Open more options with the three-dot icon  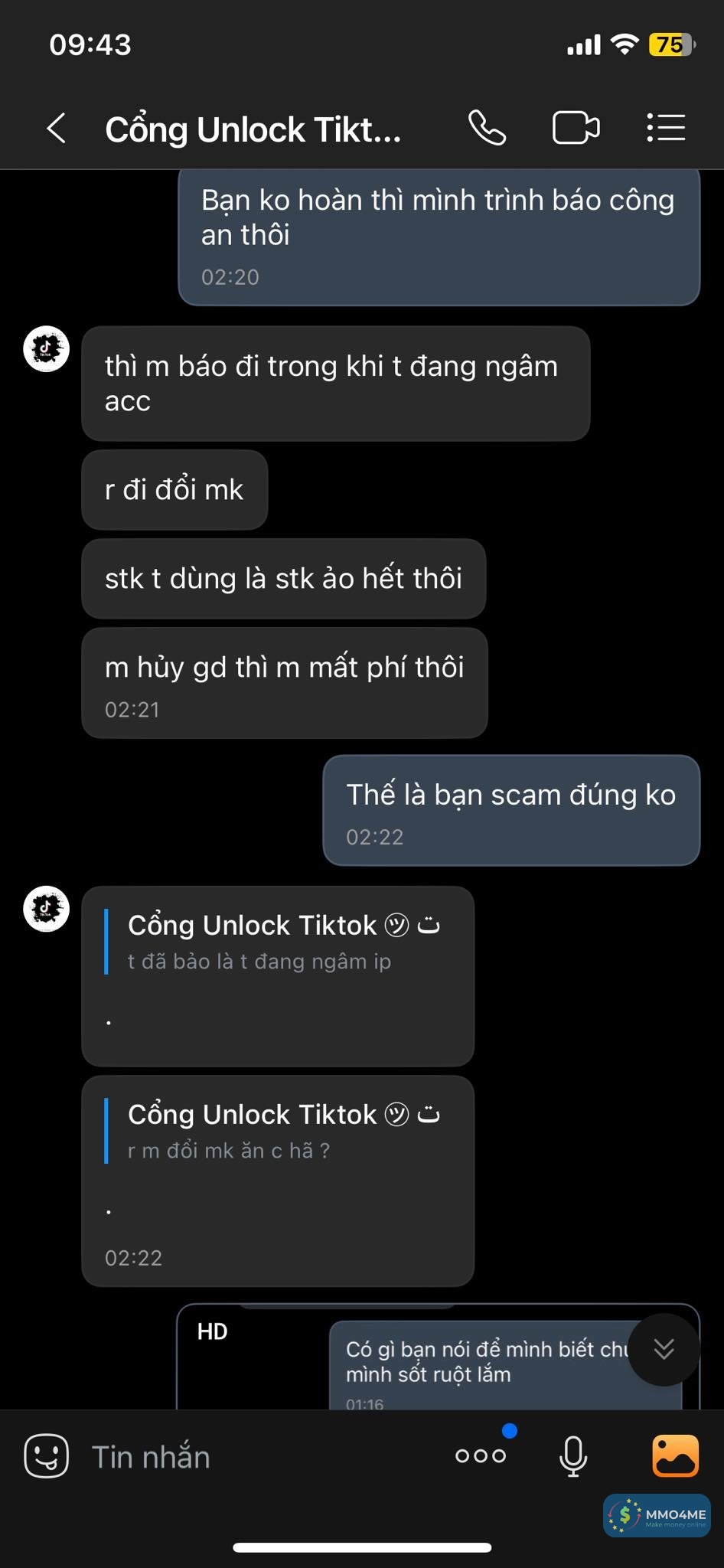[481, 1455]
